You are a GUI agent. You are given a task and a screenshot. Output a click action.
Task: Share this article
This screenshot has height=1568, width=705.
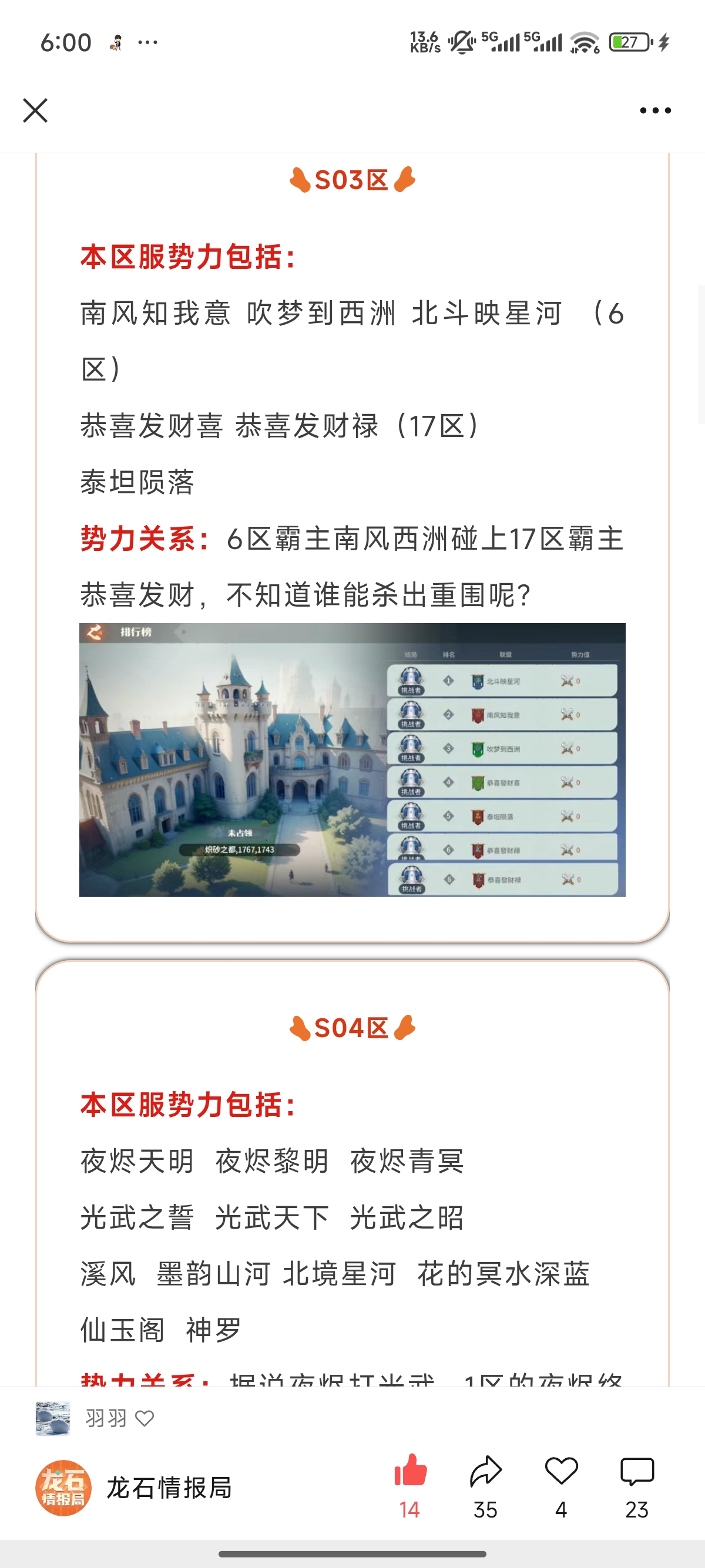485,1472
